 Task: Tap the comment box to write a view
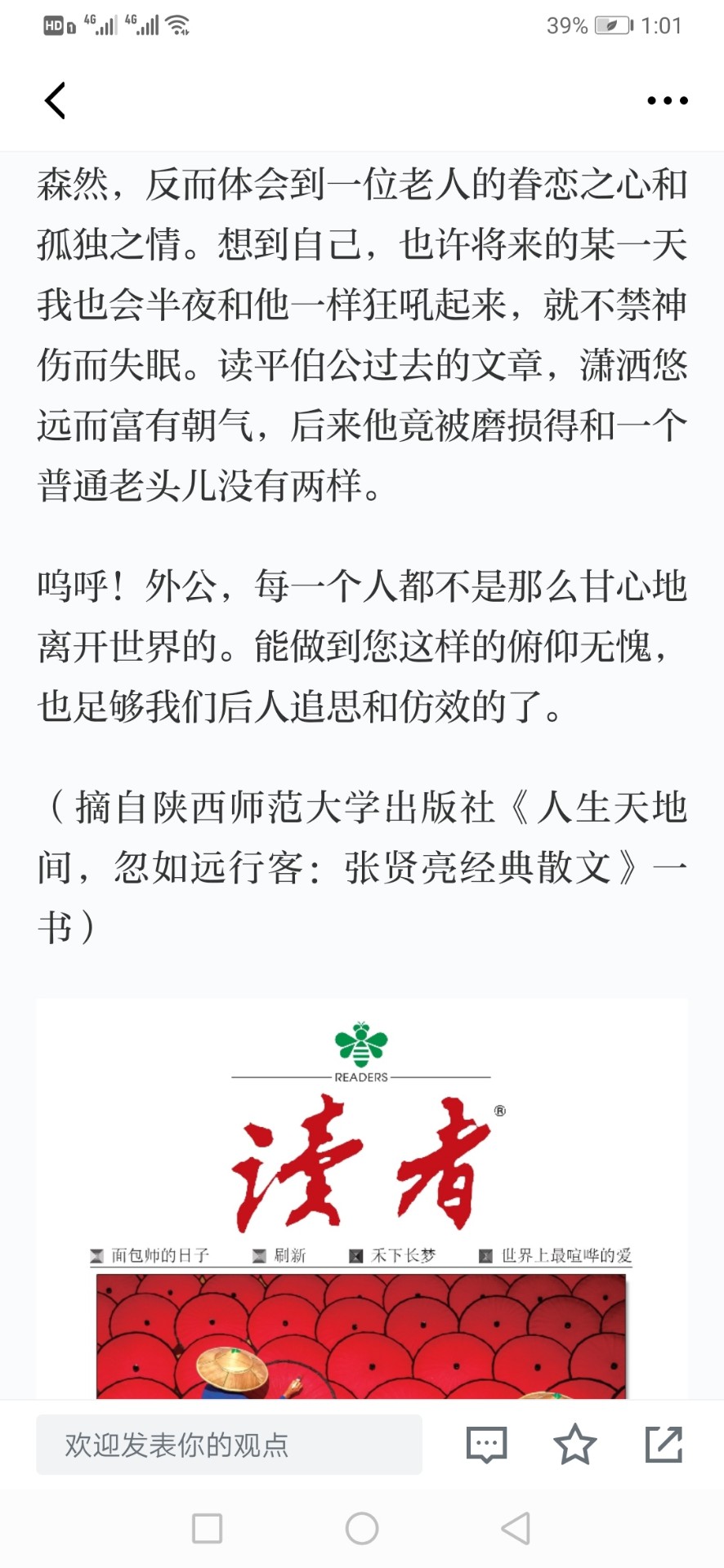coord(229,1445)
